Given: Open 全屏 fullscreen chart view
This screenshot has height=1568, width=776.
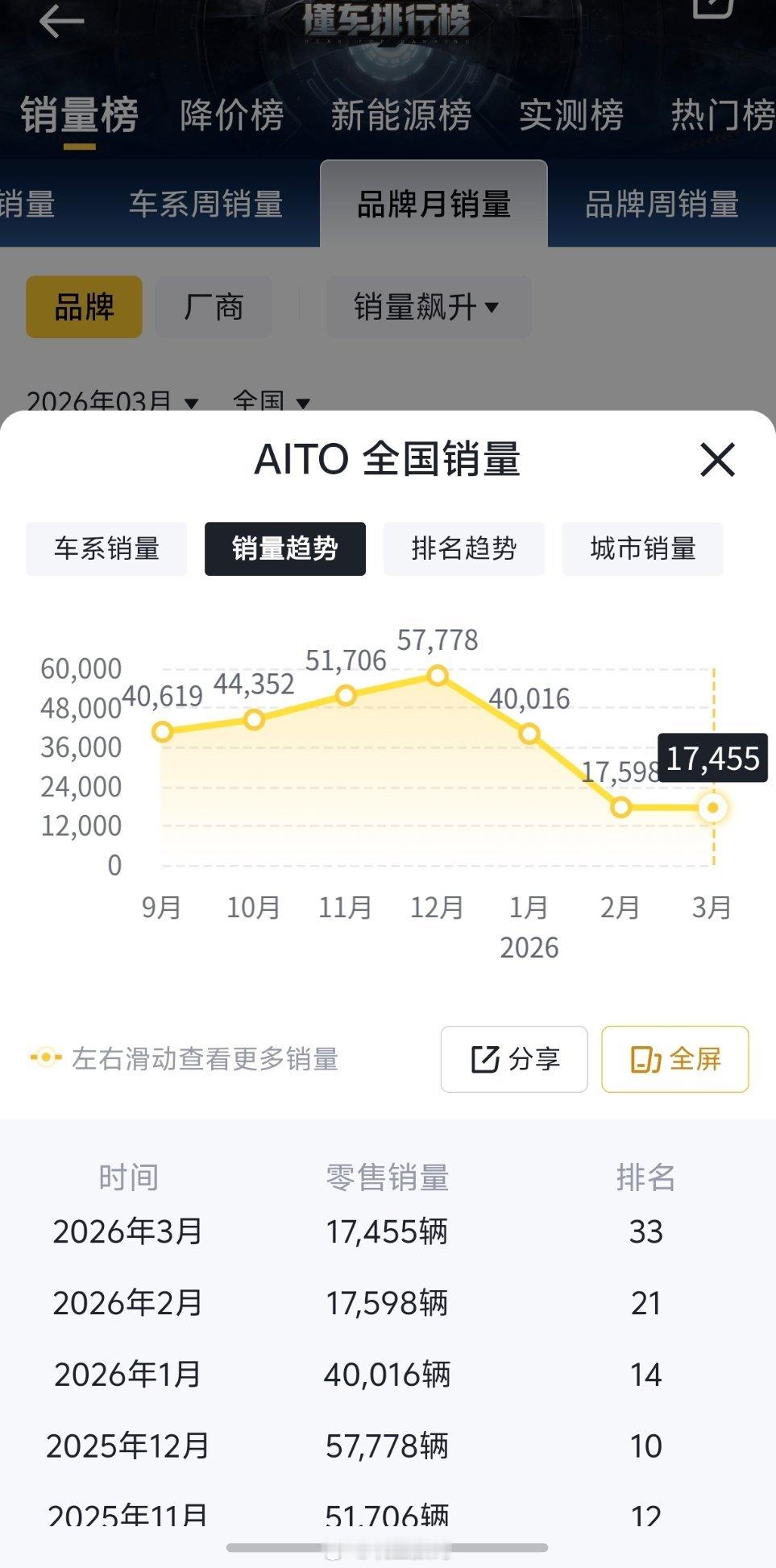Looking at the screenshot, I should point(674,1059).
